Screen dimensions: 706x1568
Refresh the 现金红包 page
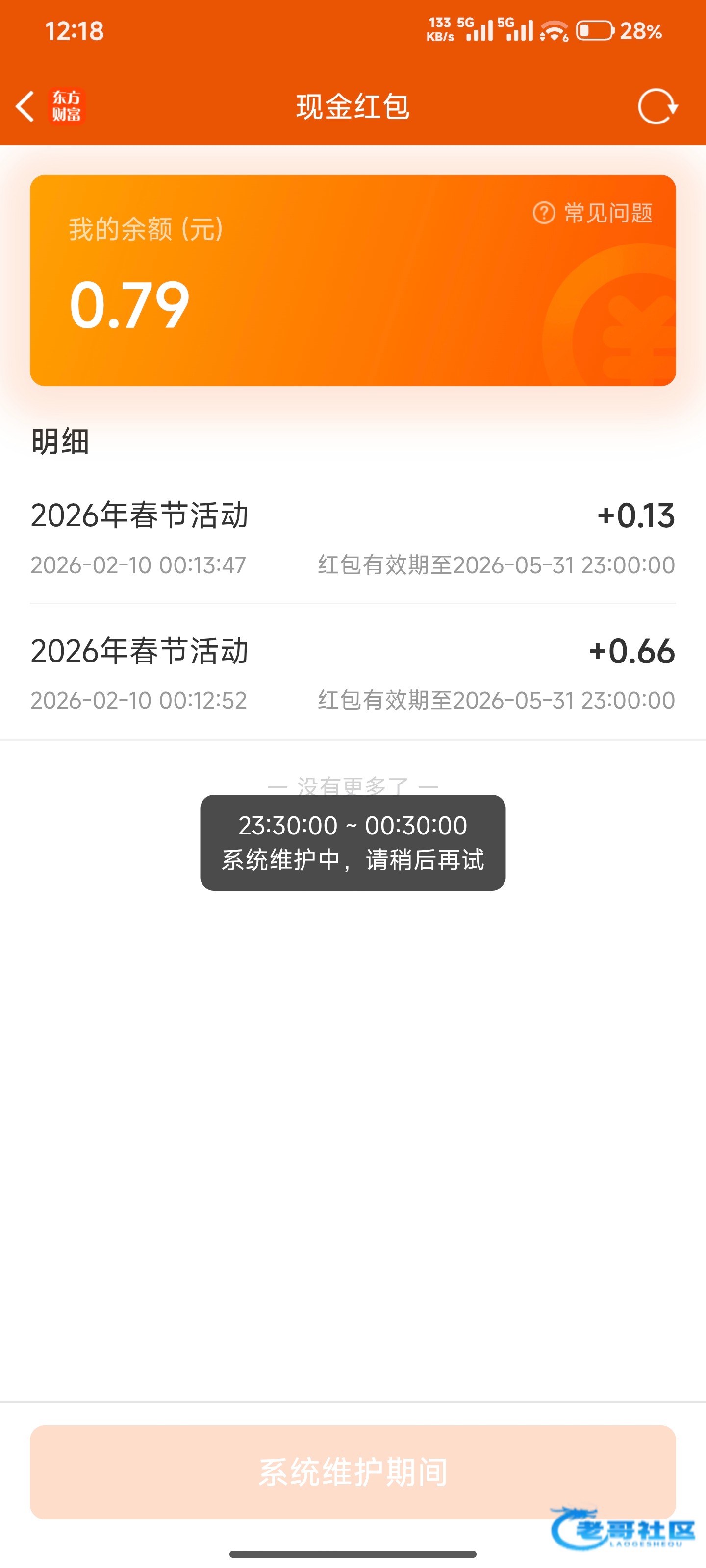(x=657, y=107)
